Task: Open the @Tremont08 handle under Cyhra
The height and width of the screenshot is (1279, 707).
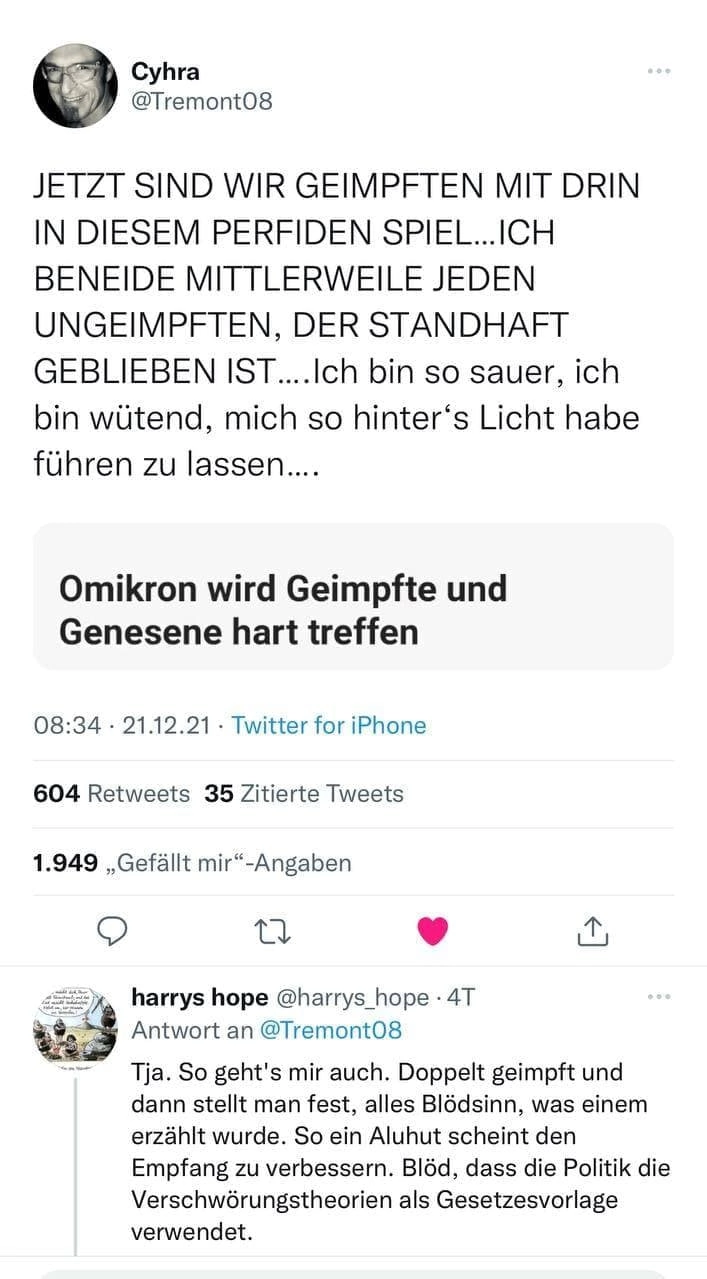Action: coord(202,101)
